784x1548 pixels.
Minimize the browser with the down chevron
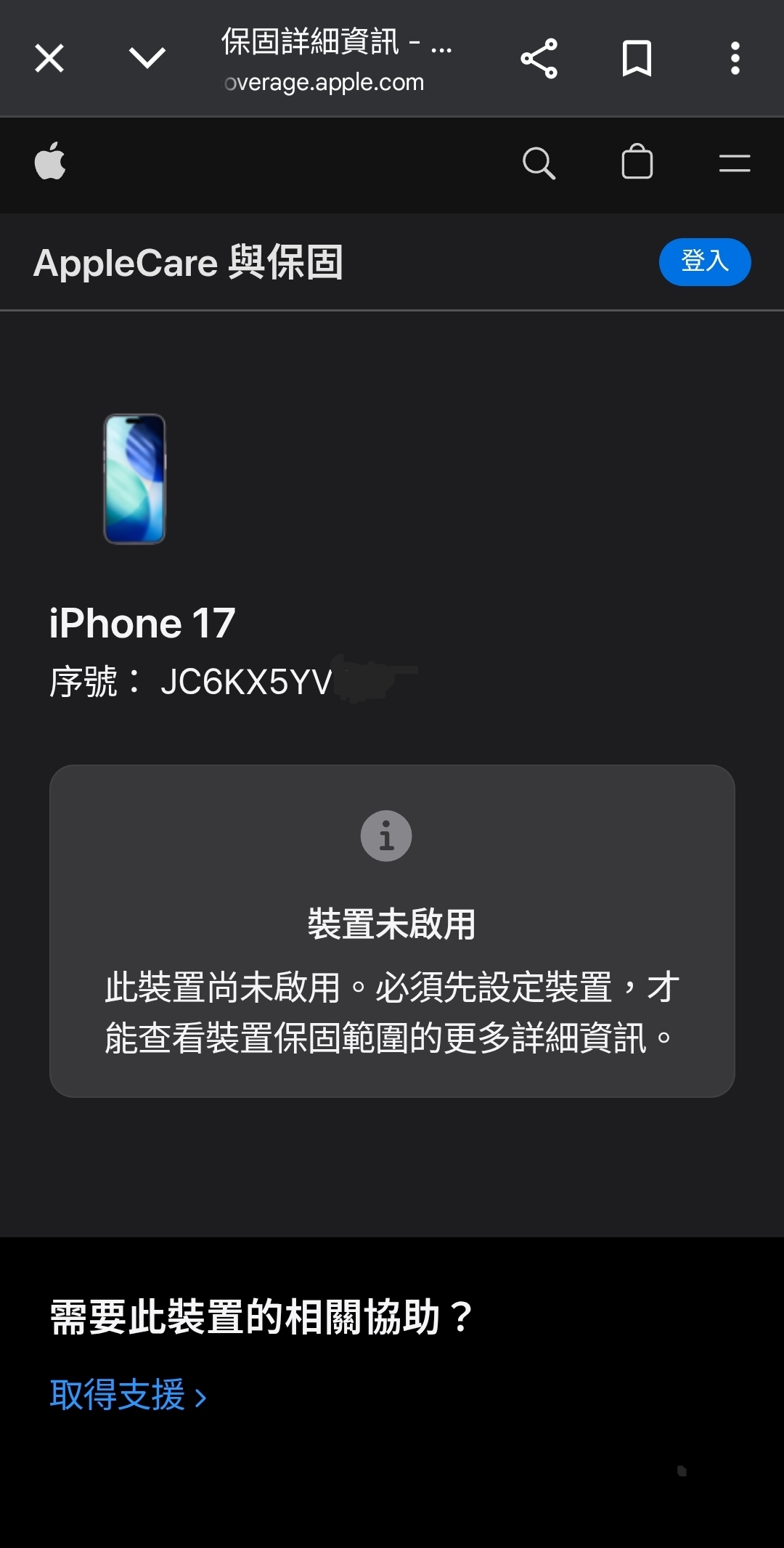(147, 58)
